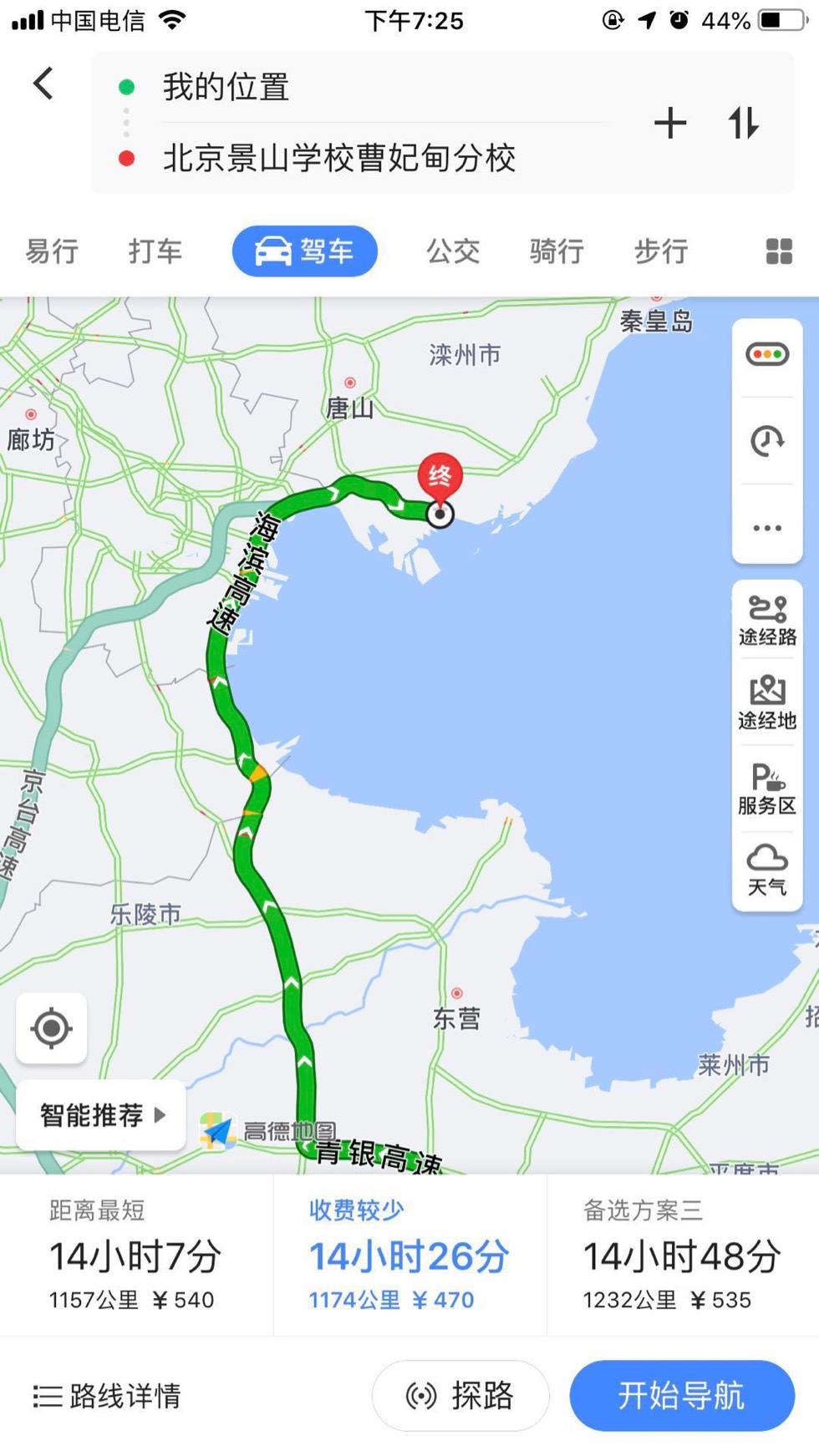
Task: Check 天气 weather along the route
Action: (767, 870)
